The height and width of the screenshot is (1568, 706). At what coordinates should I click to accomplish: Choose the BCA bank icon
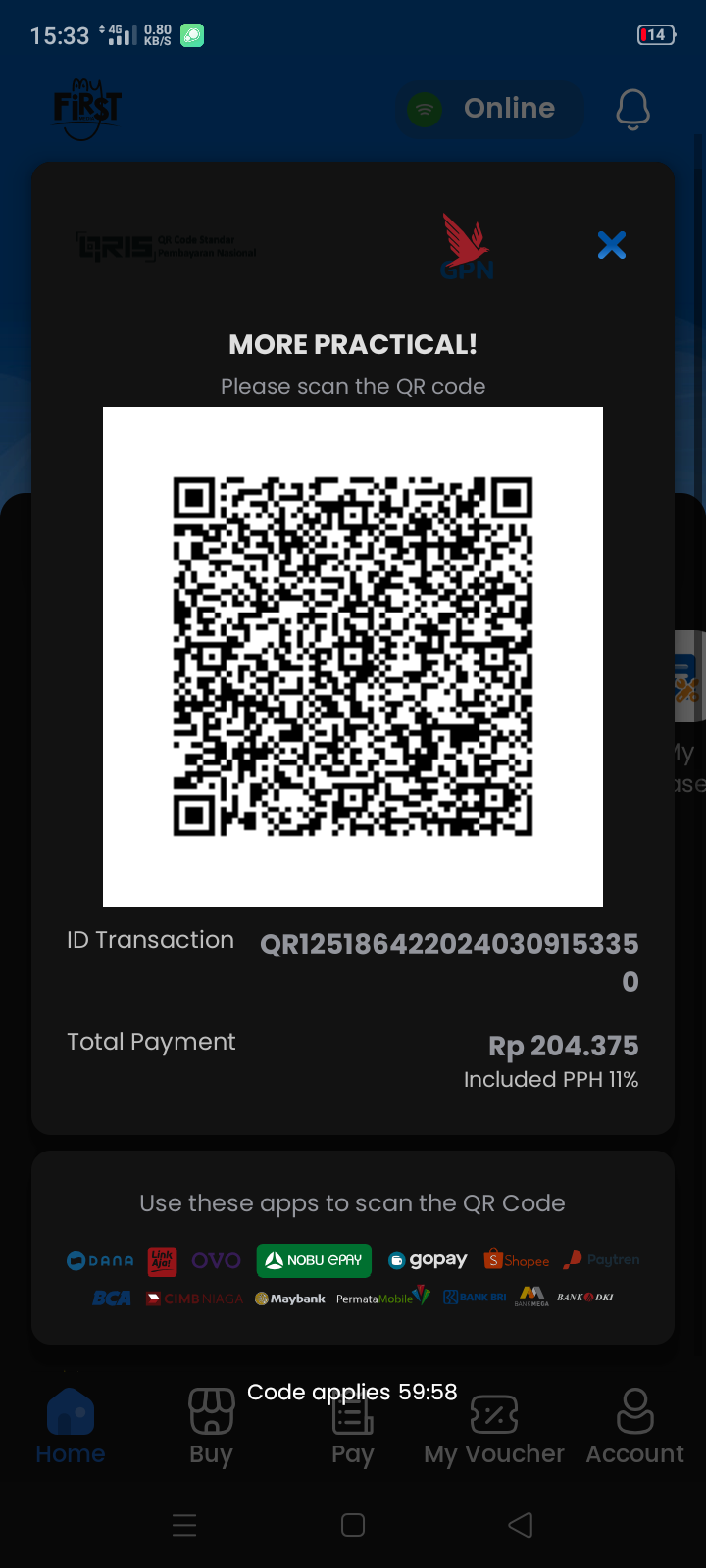pos(111,1297)
